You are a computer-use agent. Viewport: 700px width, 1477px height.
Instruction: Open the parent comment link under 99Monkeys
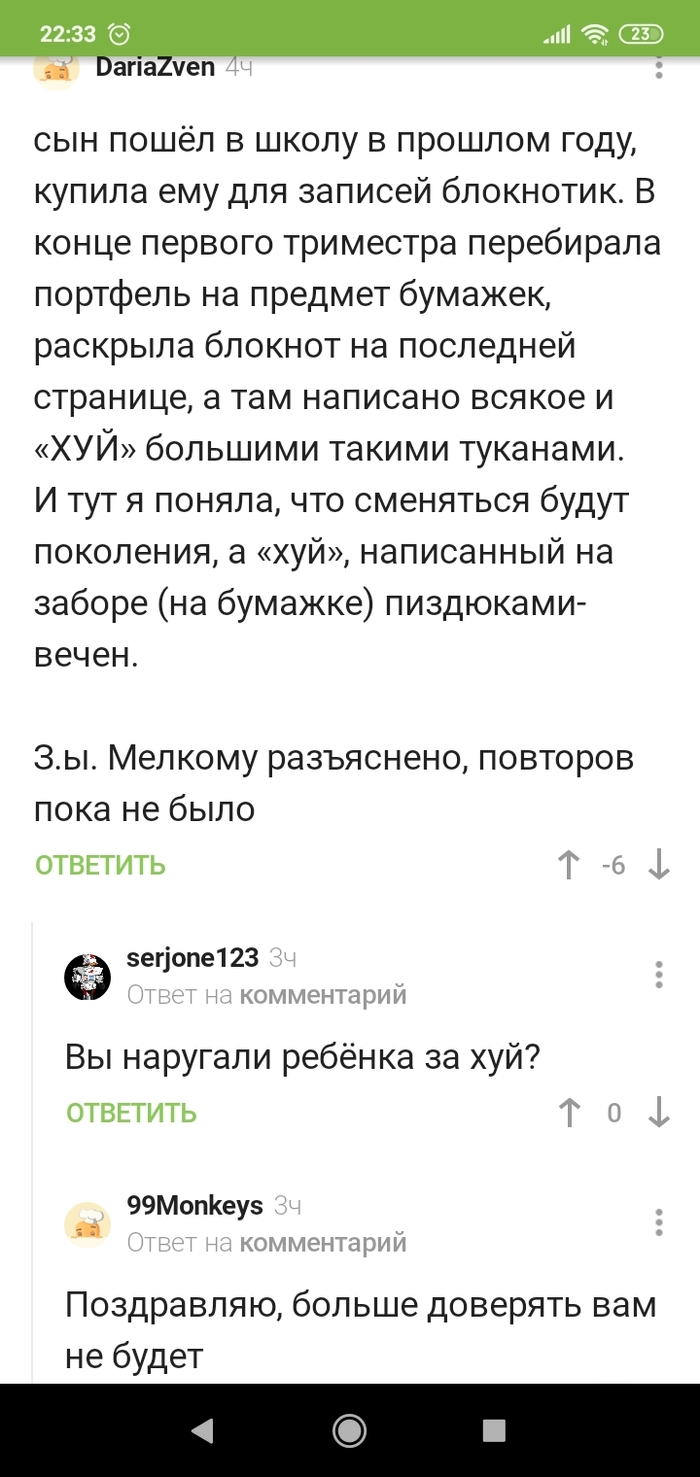[x=323, y=1242]
